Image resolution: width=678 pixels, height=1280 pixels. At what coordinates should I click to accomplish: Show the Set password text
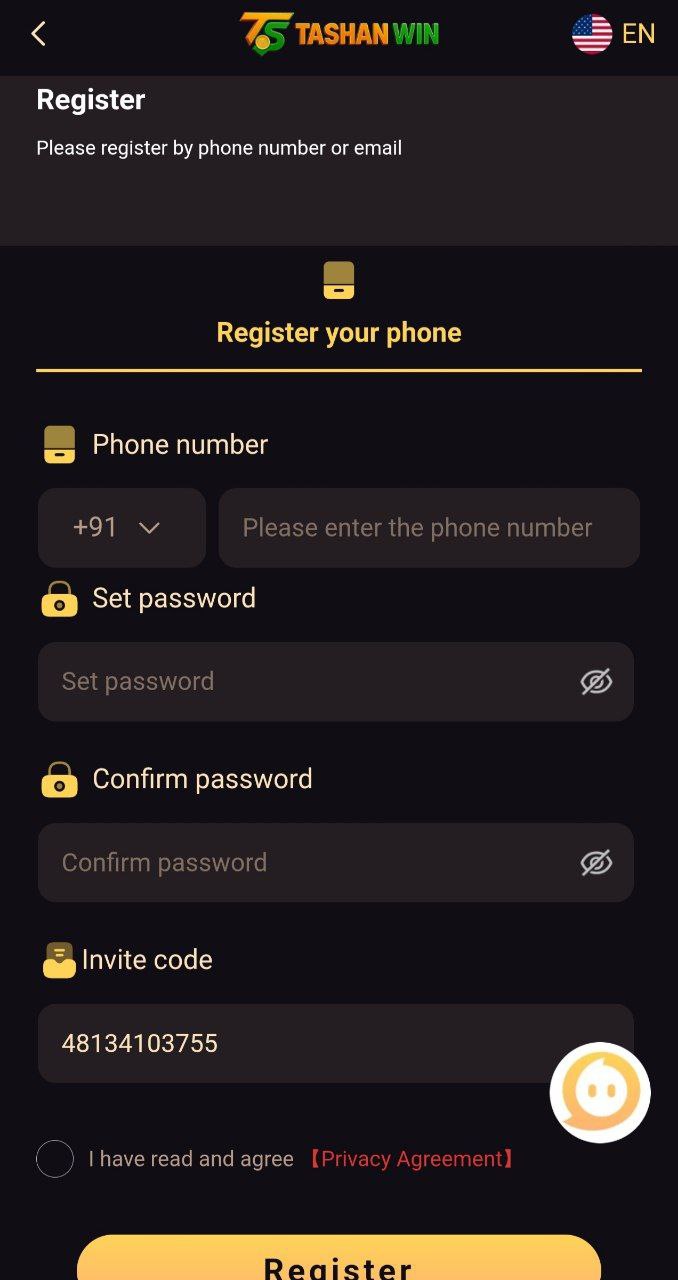click(596, 682)
